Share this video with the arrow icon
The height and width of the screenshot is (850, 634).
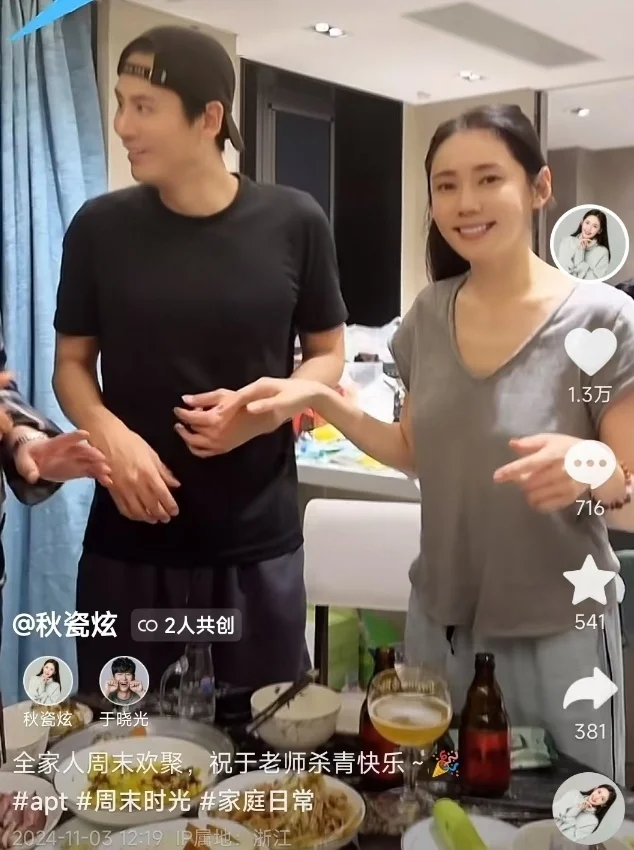pos(590,690)
